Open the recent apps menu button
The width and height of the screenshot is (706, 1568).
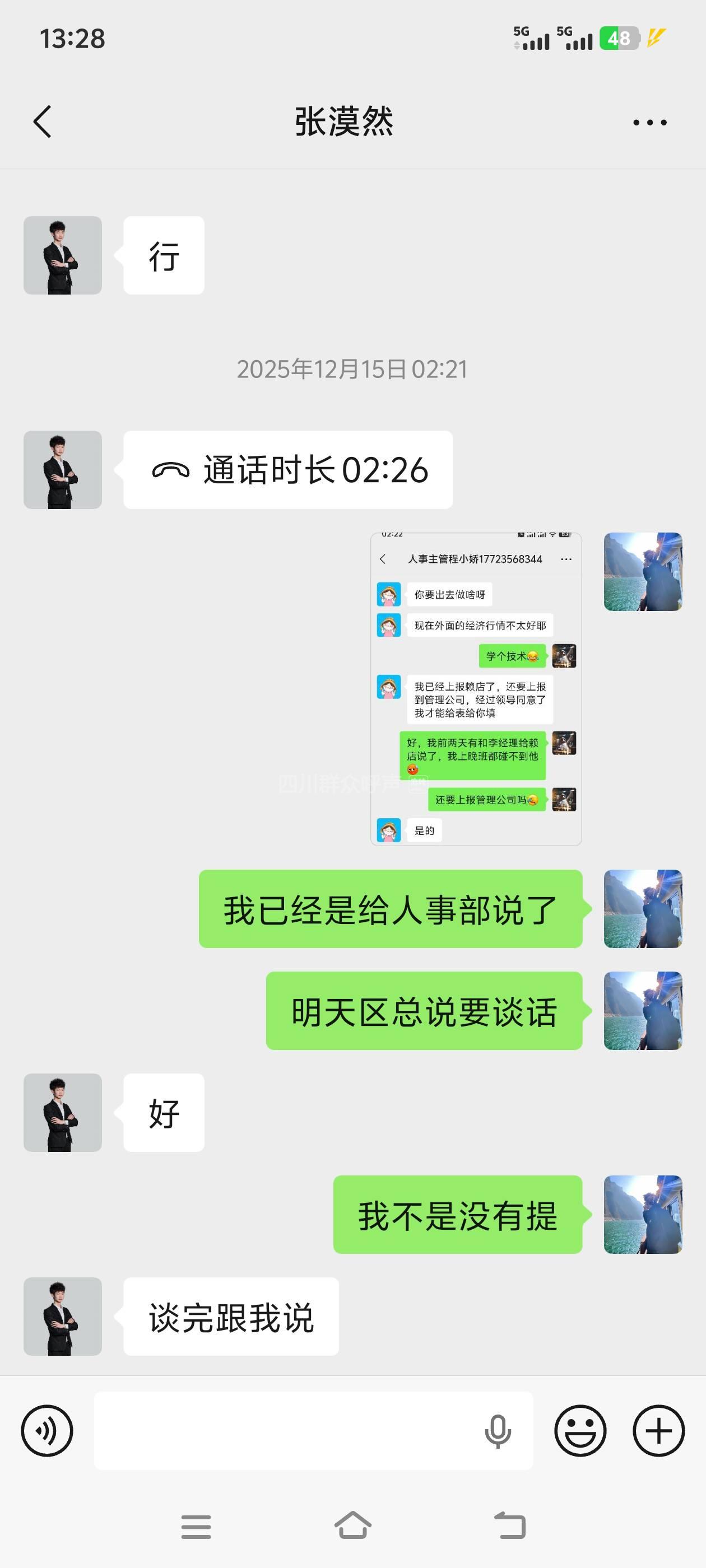click(x=196, y=1527)
